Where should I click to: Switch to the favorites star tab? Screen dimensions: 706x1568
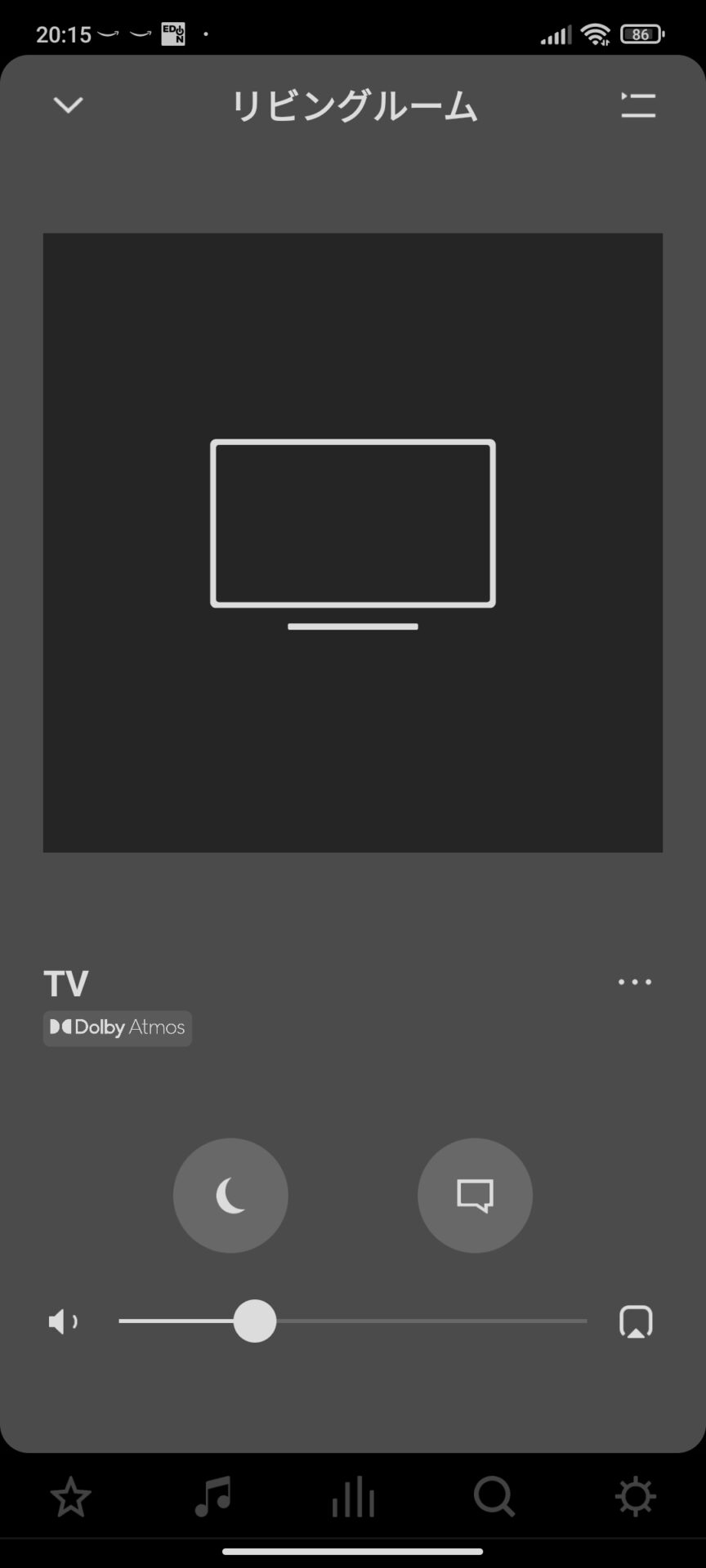pos(71,1497)
